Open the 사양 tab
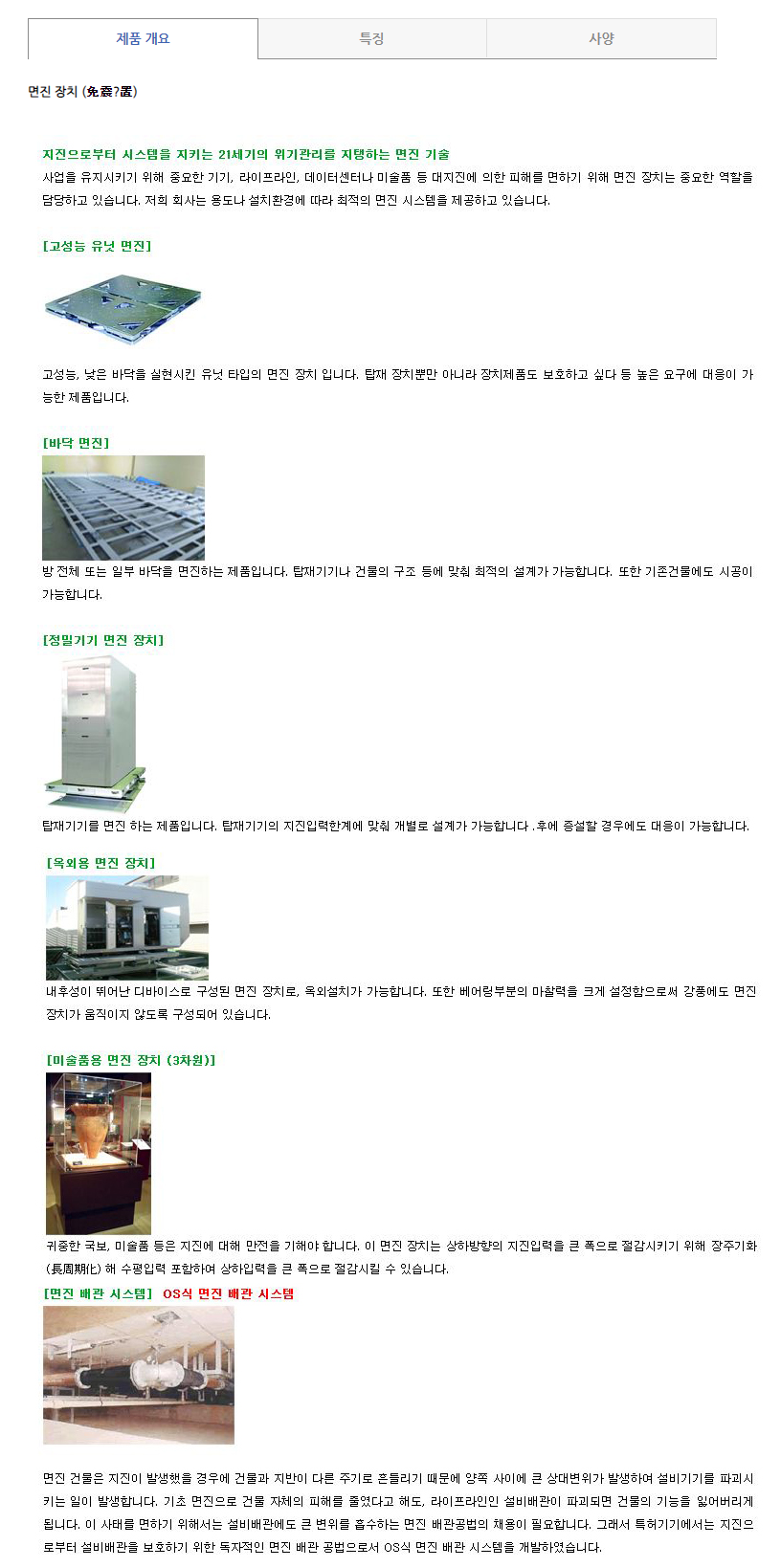Viewport: 781px width, 1568px height. 601,39
